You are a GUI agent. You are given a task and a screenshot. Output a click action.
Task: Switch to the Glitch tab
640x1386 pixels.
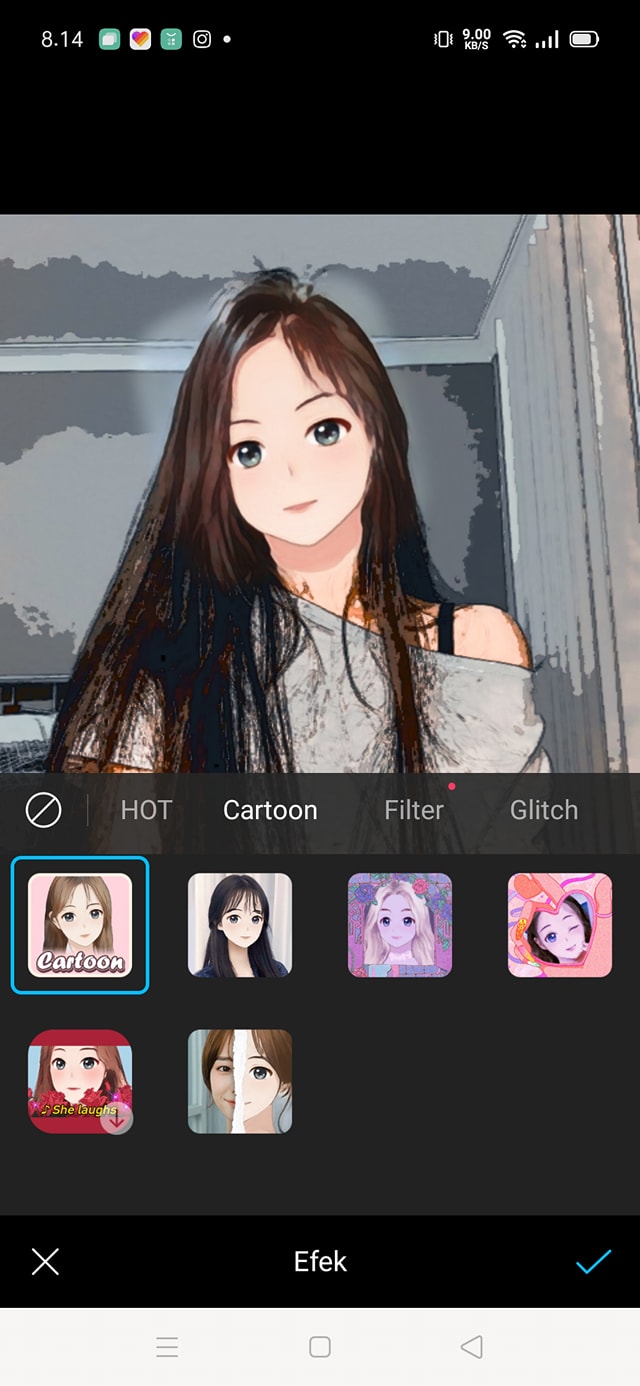544,810
